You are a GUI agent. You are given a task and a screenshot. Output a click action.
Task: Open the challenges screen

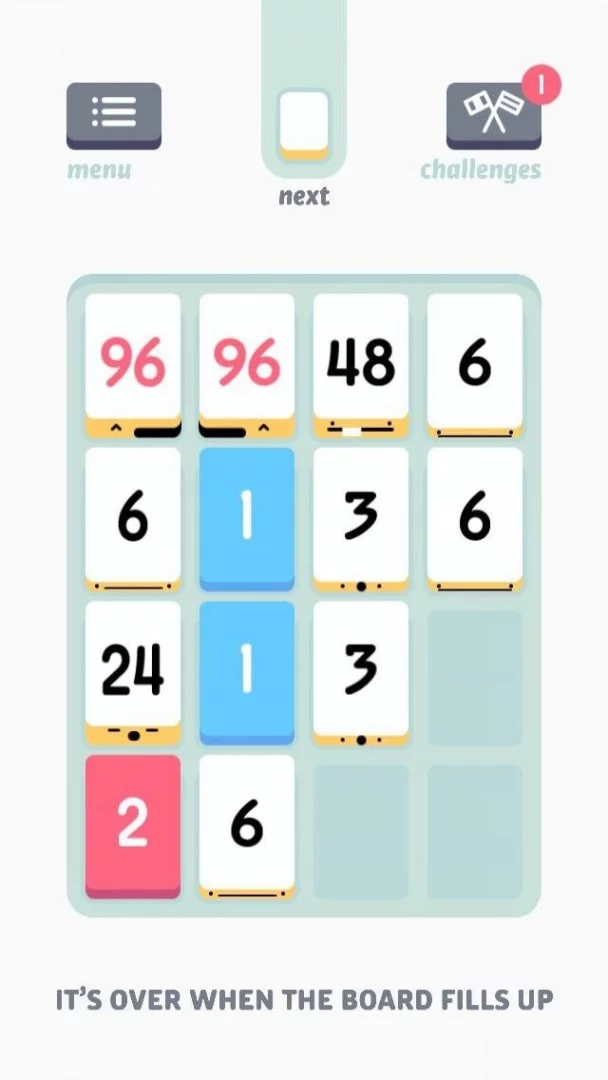[x=493, y=116]
